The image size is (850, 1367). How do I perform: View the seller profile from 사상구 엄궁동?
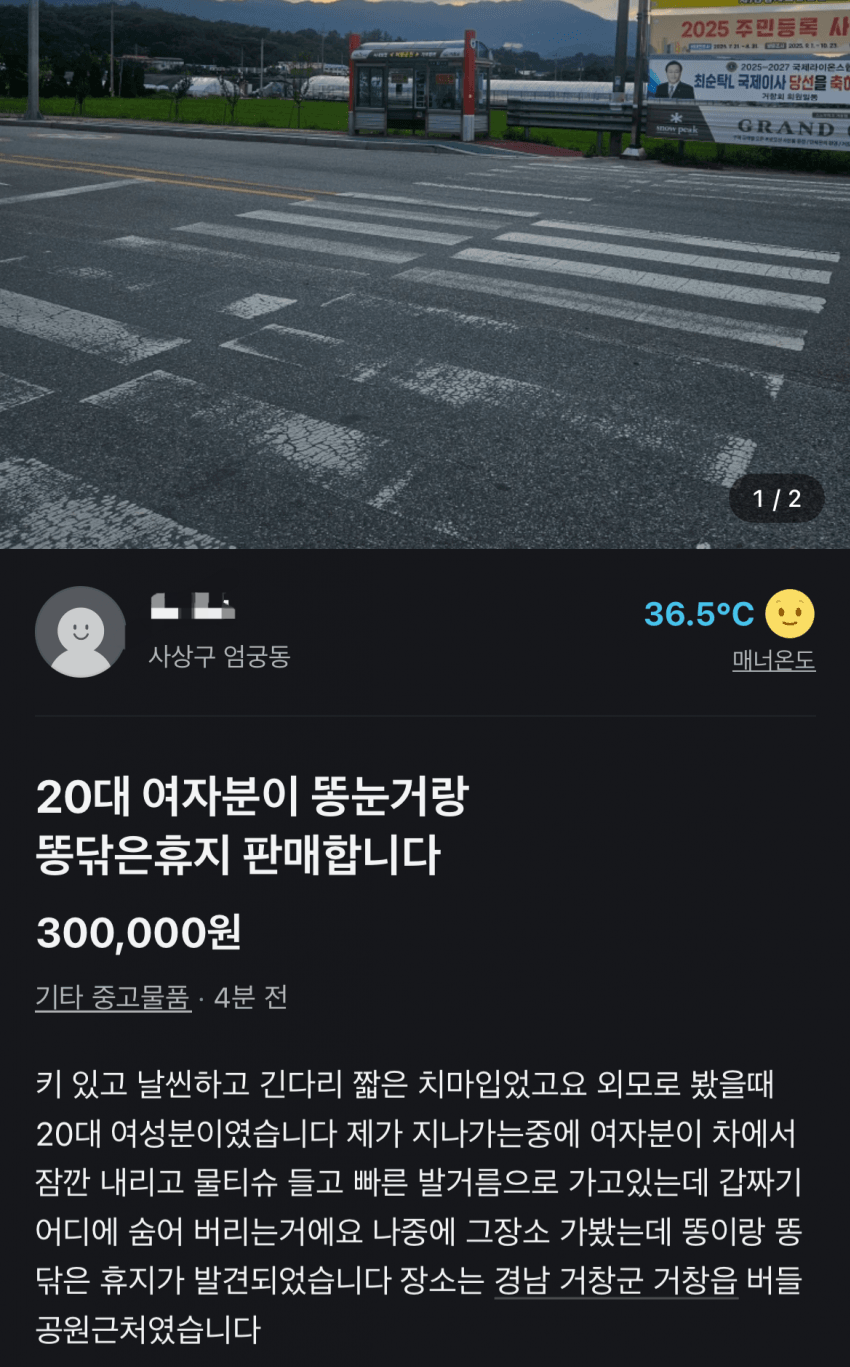click(80, 632)
